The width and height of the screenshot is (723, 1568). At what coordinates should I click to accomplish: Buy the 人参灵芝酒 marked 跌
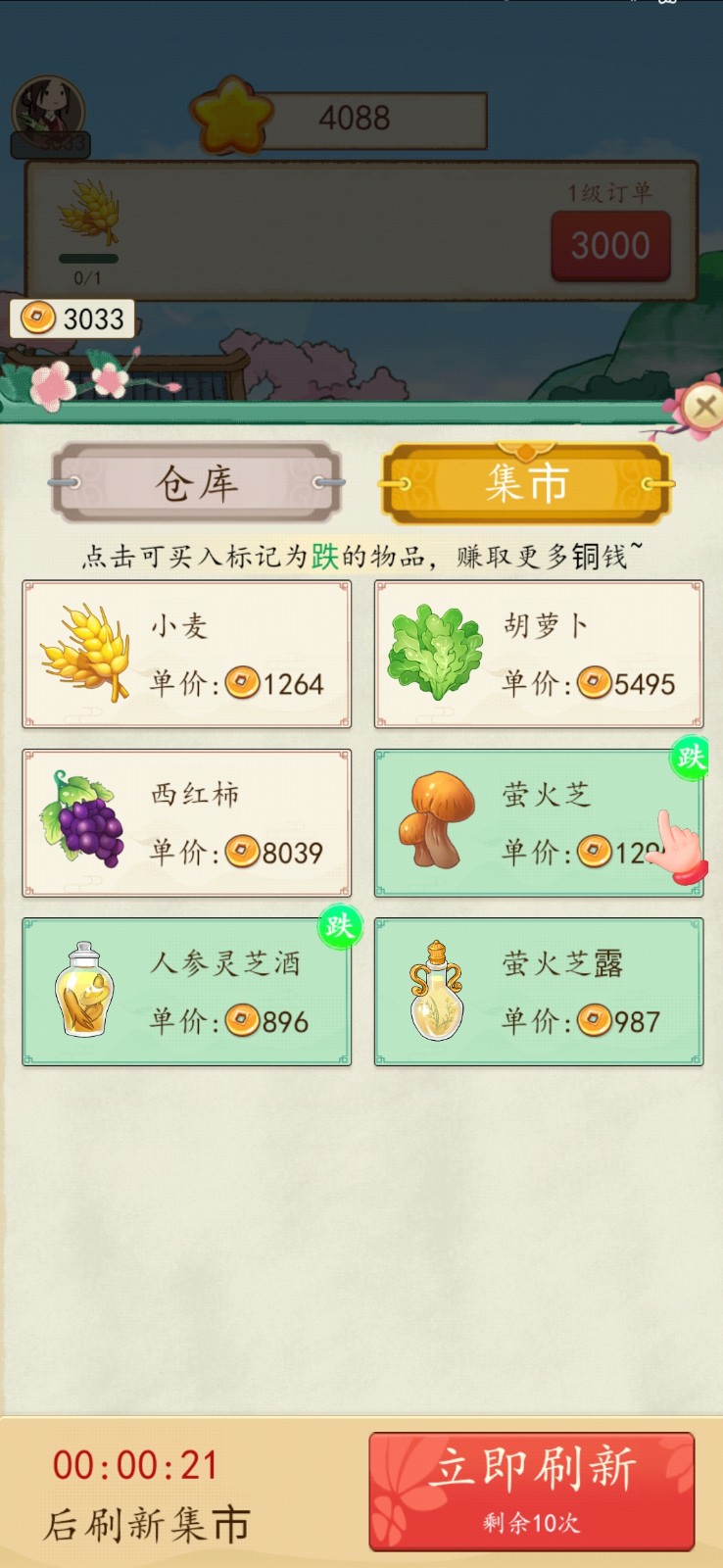click(x=186, y=992)
